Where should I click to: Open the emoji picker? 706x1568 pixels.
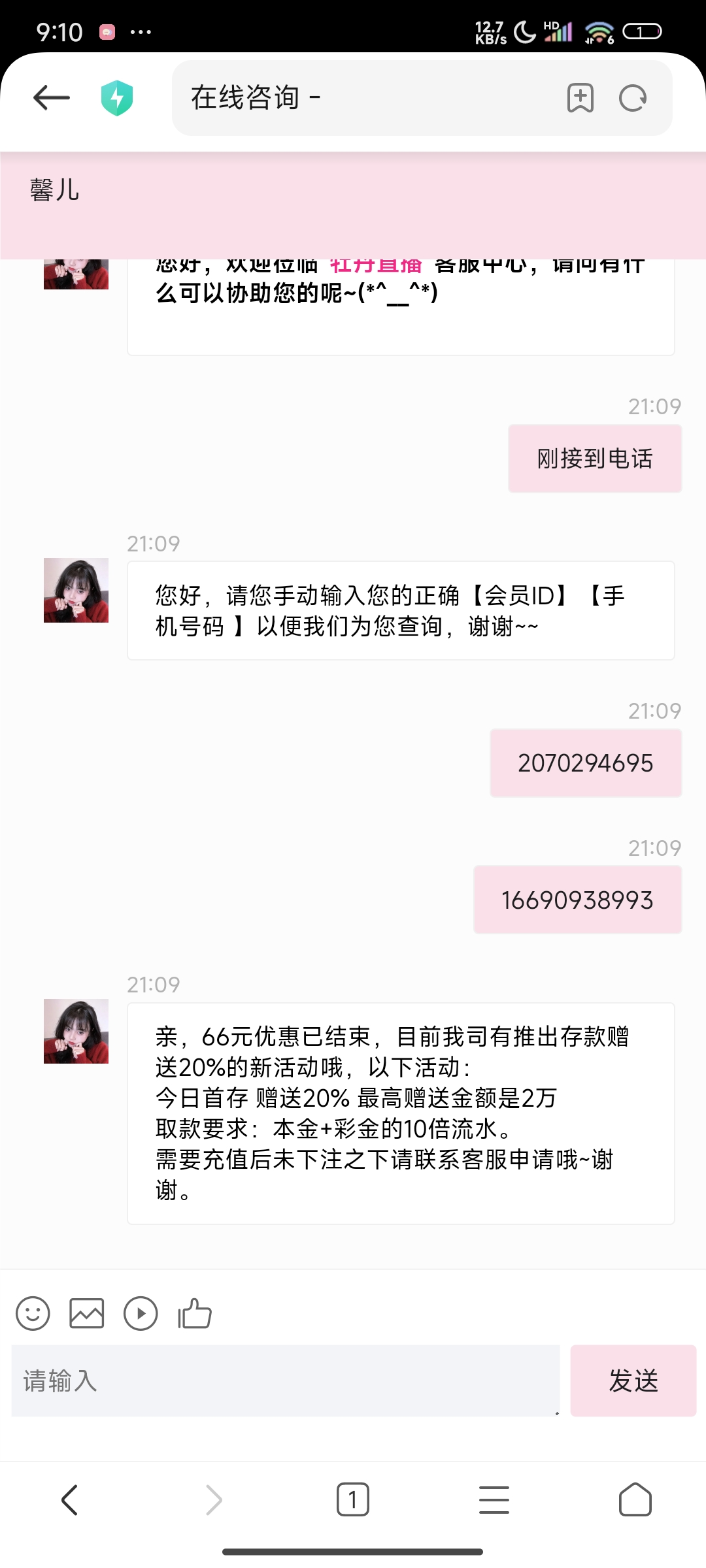pos(33,1313)
